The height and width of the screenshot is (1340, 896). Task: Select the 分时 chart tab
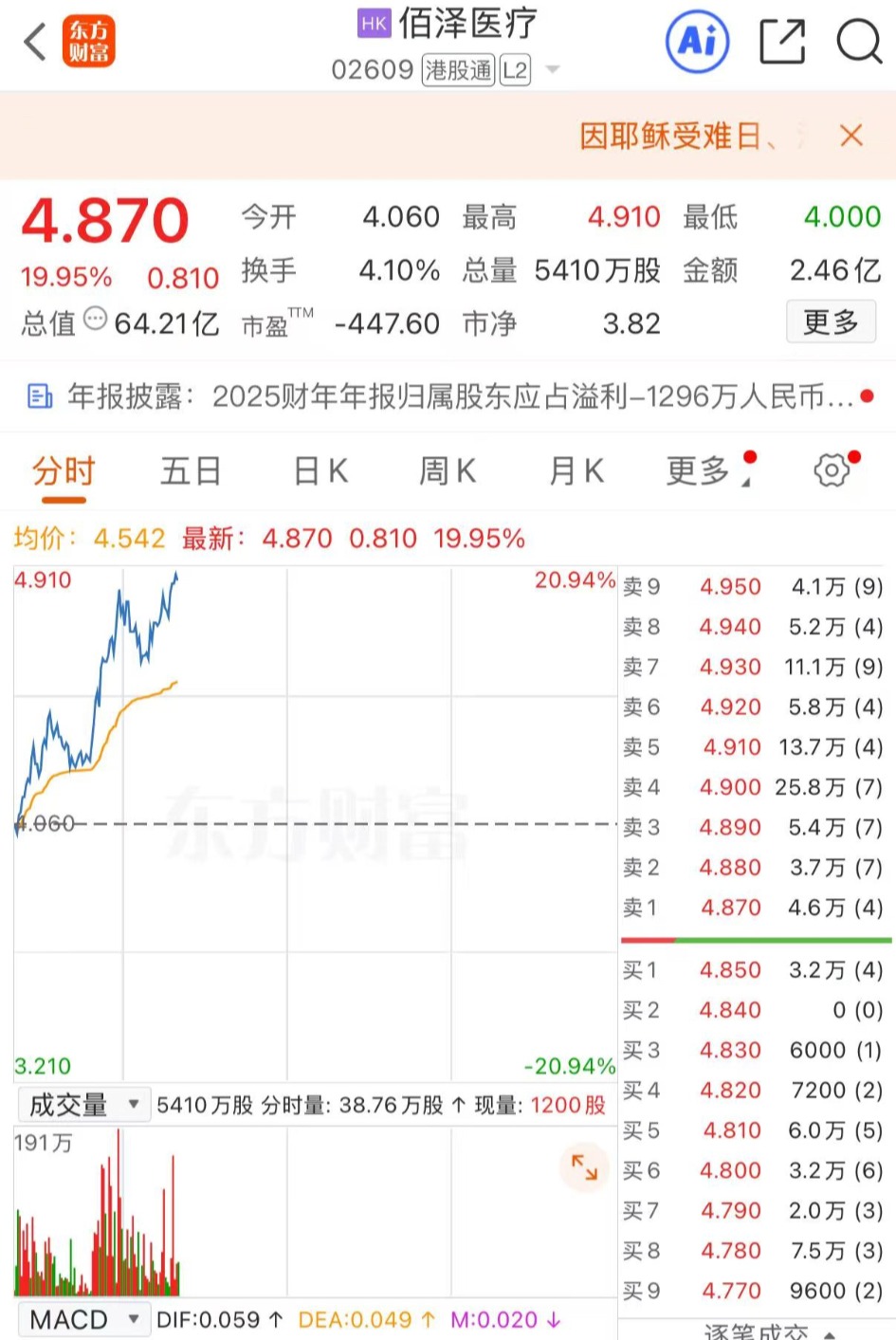[64, 471]
